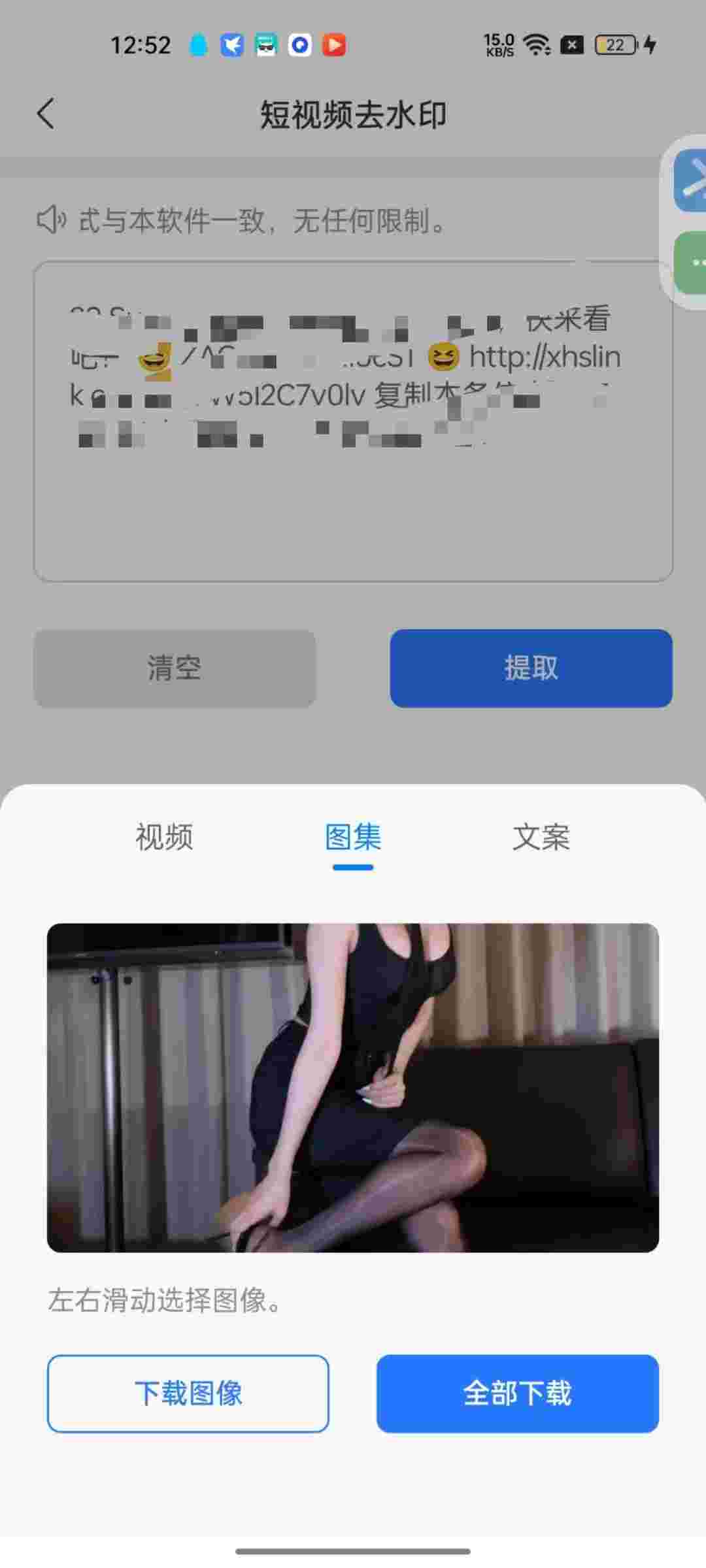Switch to the 视频 tab
706x1568 pixels.
(x=164, y=837)
